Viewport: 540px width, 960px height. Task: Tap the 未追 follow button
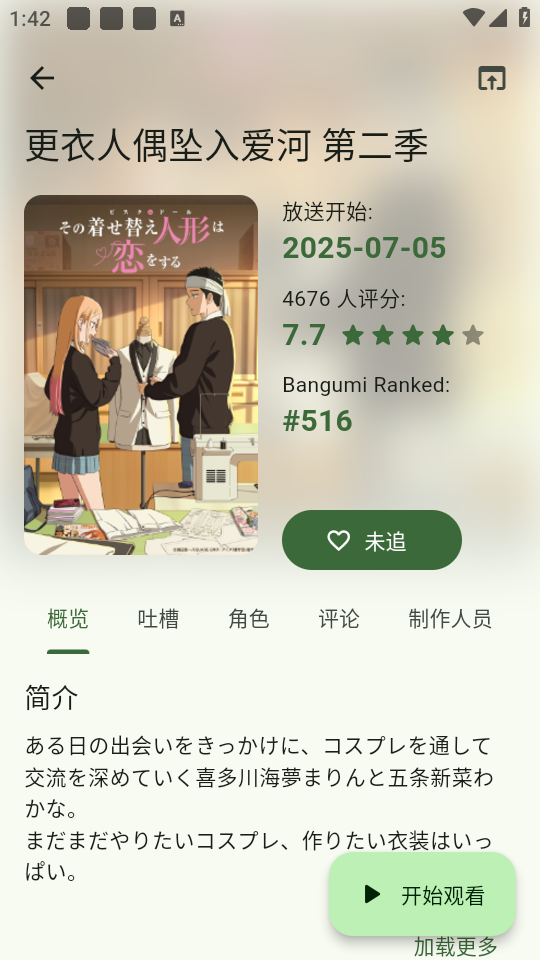[x=372, y=540]
